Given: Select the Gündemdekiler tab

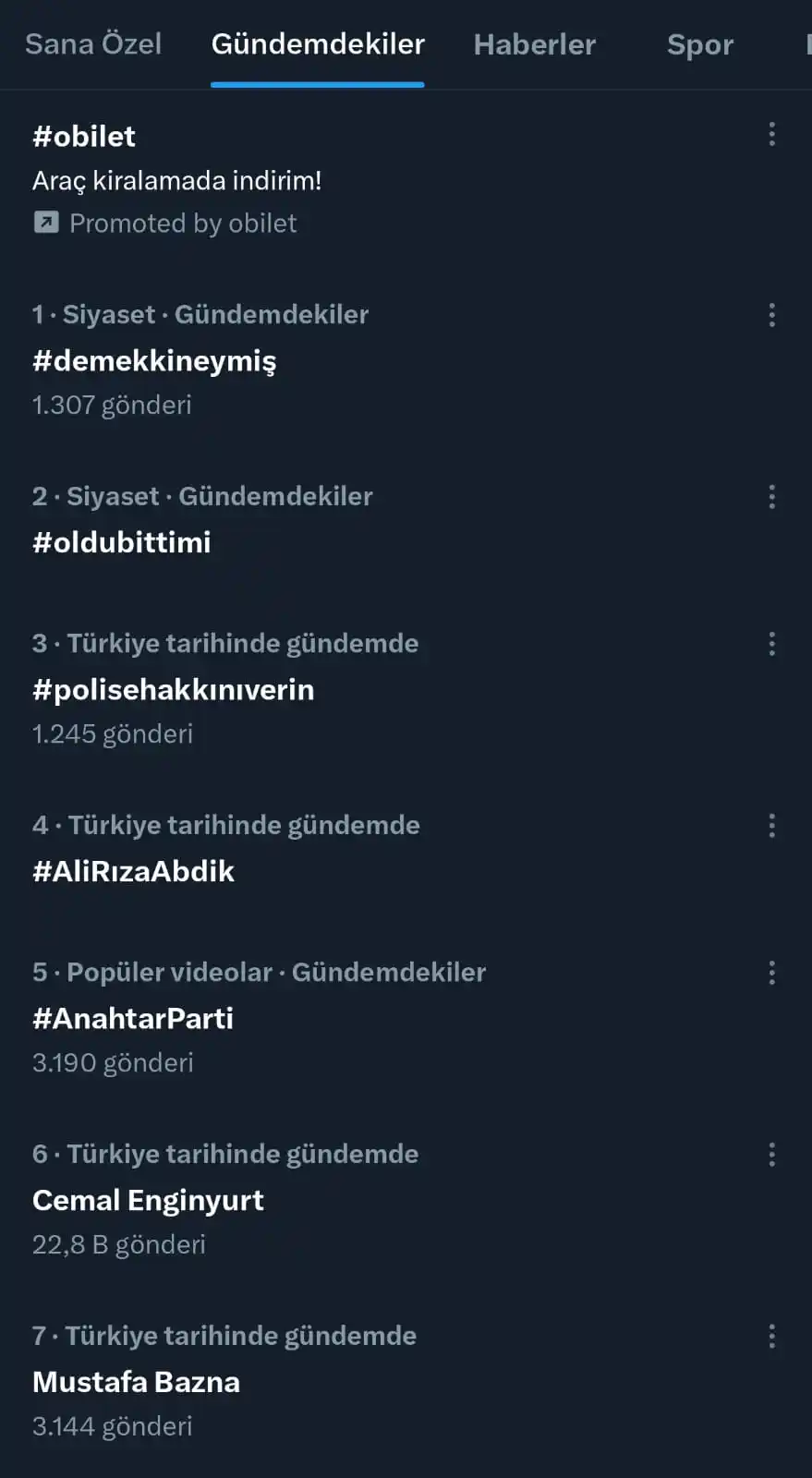Looking at the screenshot, I should 318,43.
